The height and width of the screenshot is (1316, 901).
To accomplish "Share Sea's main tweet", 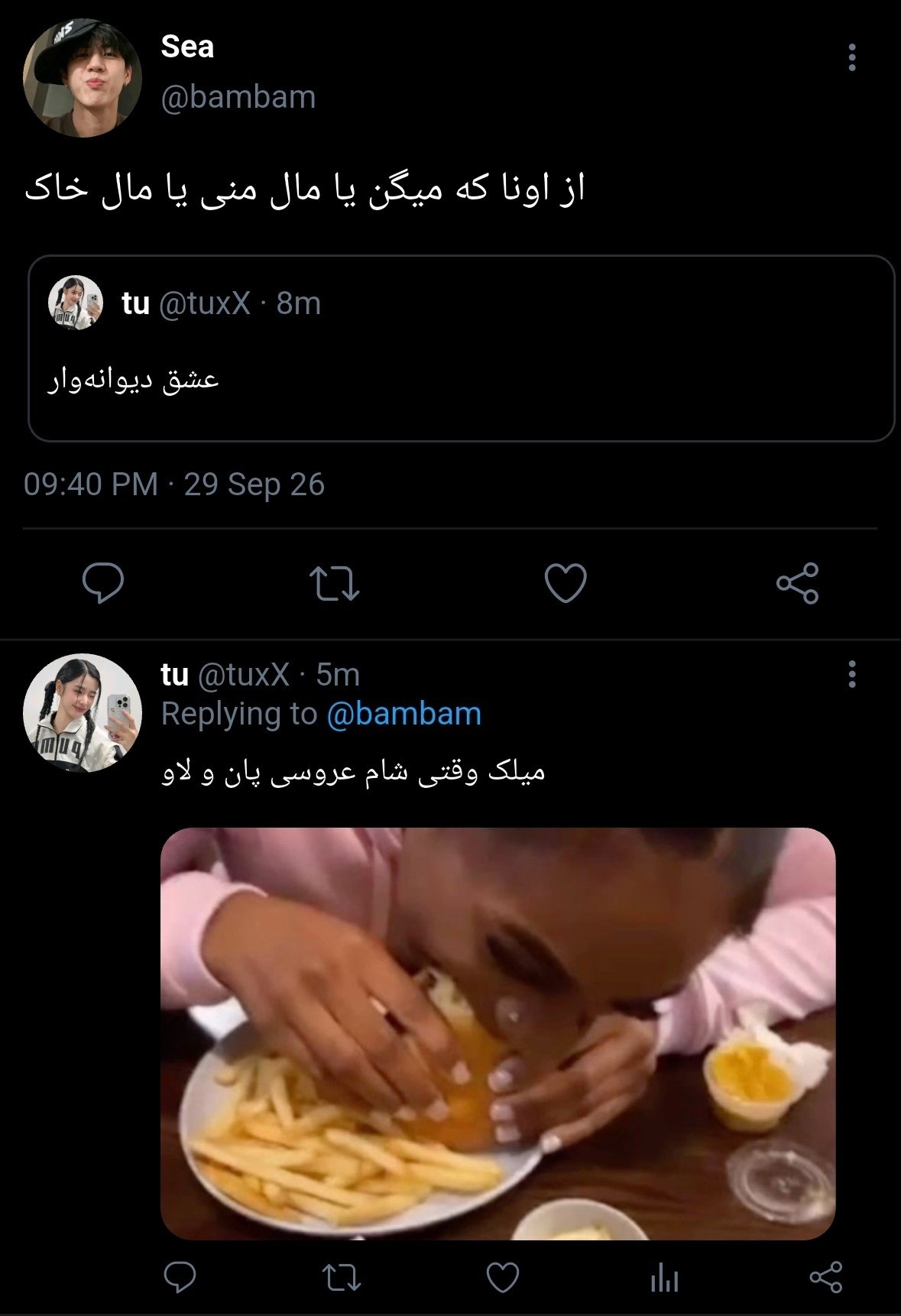I will [798, 583].
